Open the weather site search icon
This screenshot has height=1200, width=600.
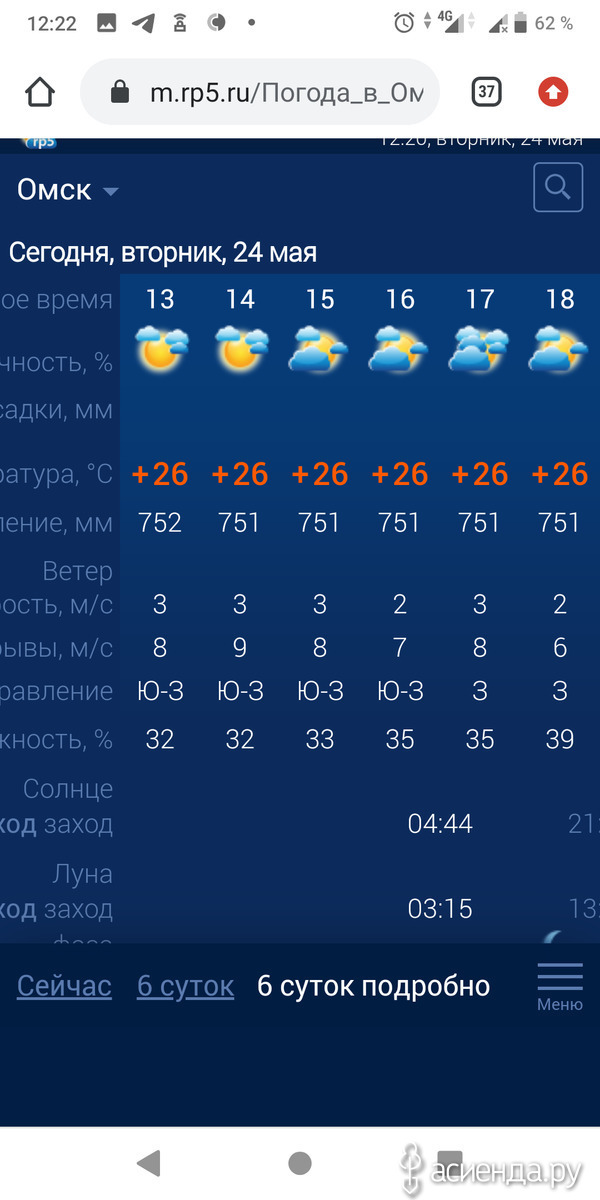click(x=558, y=187)
